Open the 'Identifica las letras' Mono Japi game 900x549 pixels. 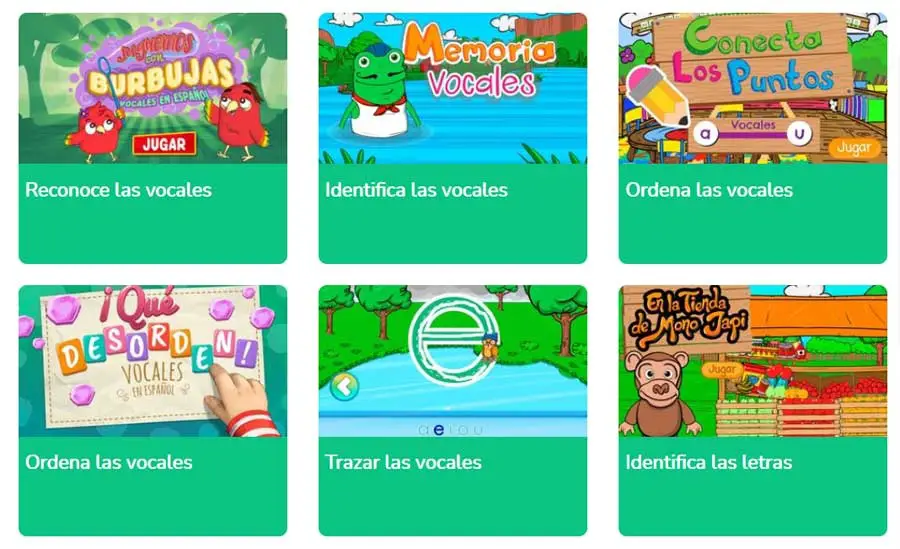pyautogui.click(x=752, y=410)
